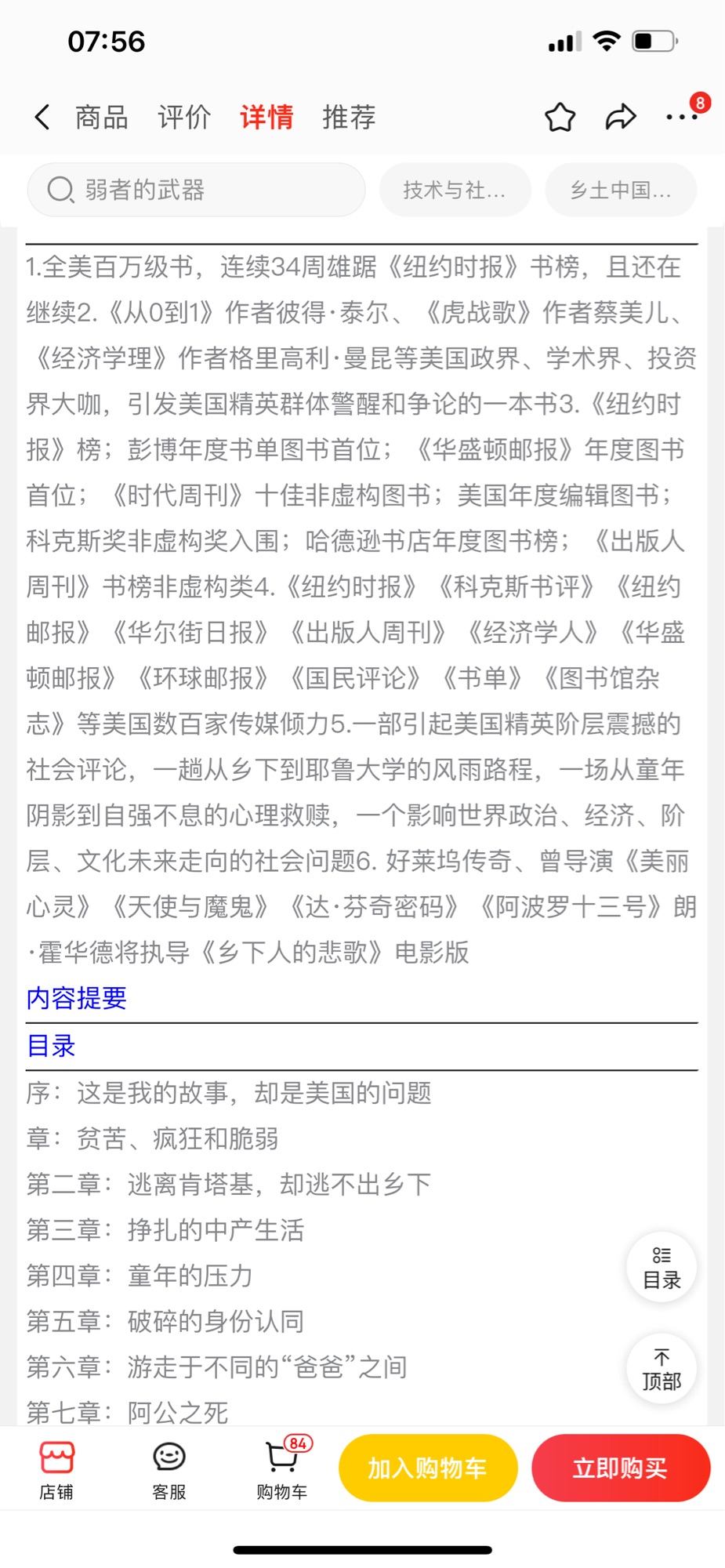Tap 立即购买 to buy now
Image resolution: width=725 pixels, height=1568 pixels.
point(620,1468)
